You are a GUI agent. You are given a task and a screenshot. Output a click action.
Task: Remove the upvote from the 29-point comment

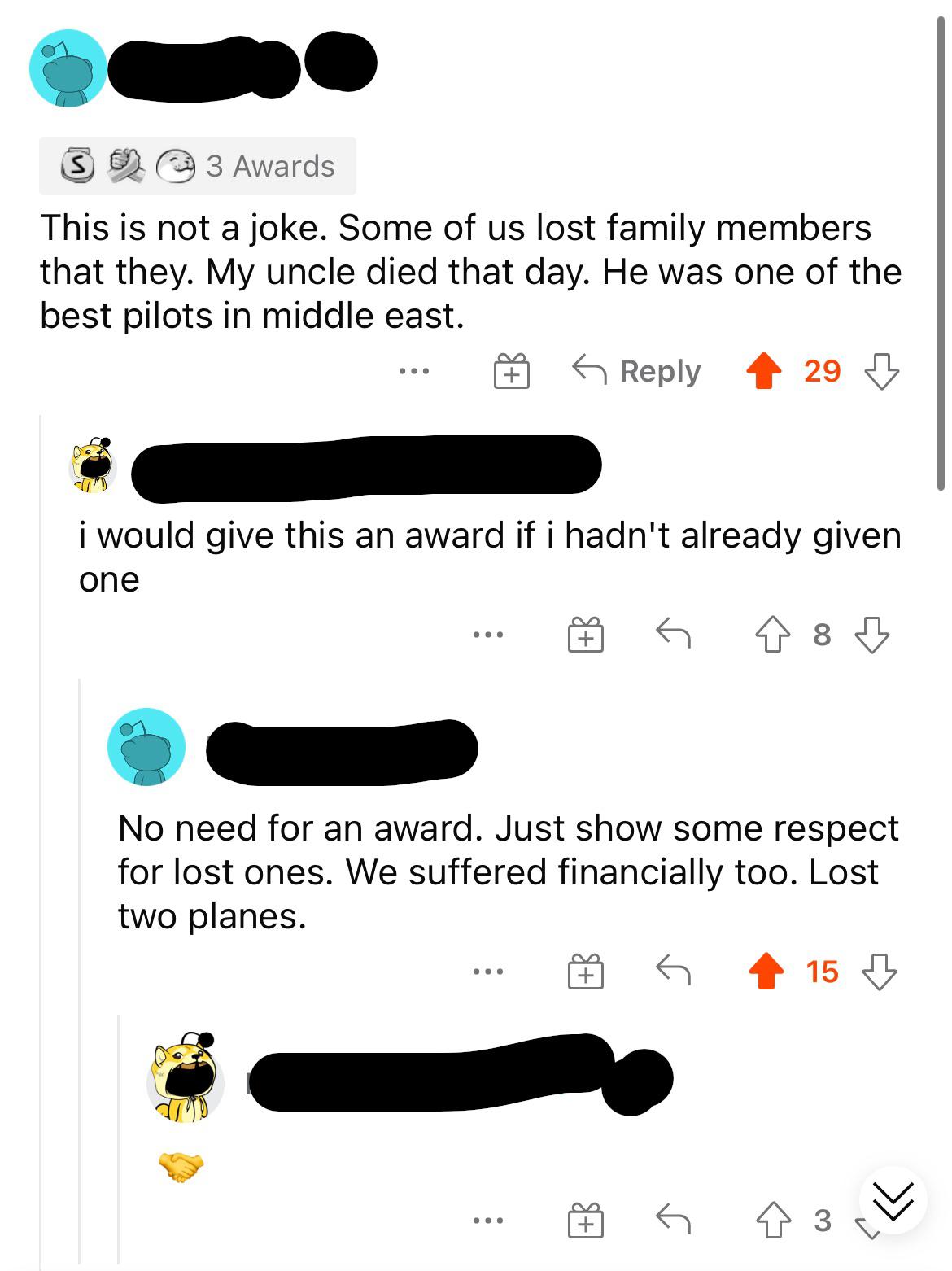tap(764, 371)
